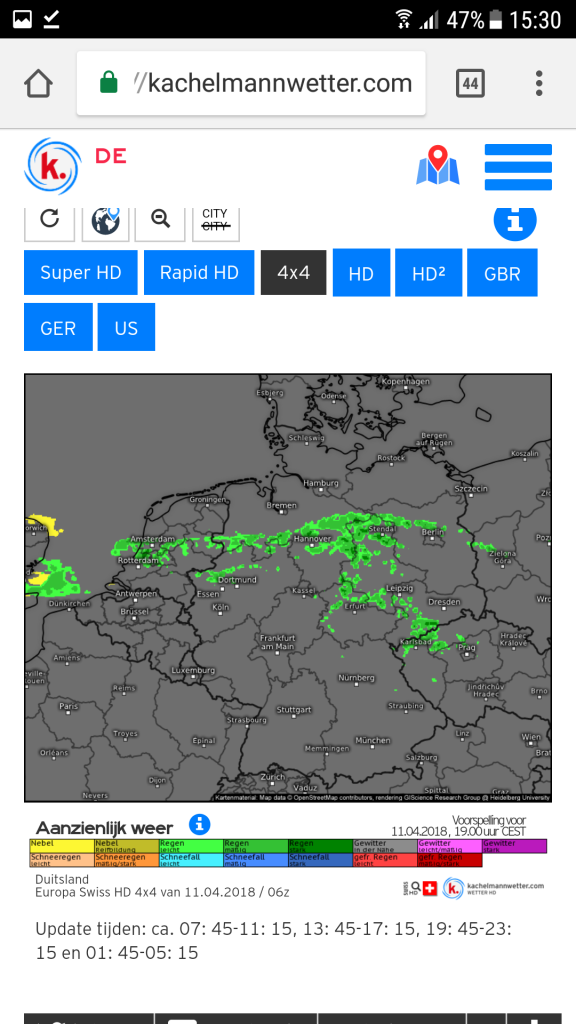Open the browser overflow menu
Viewport: 576px width, 1024px height.
pos(539,84)
